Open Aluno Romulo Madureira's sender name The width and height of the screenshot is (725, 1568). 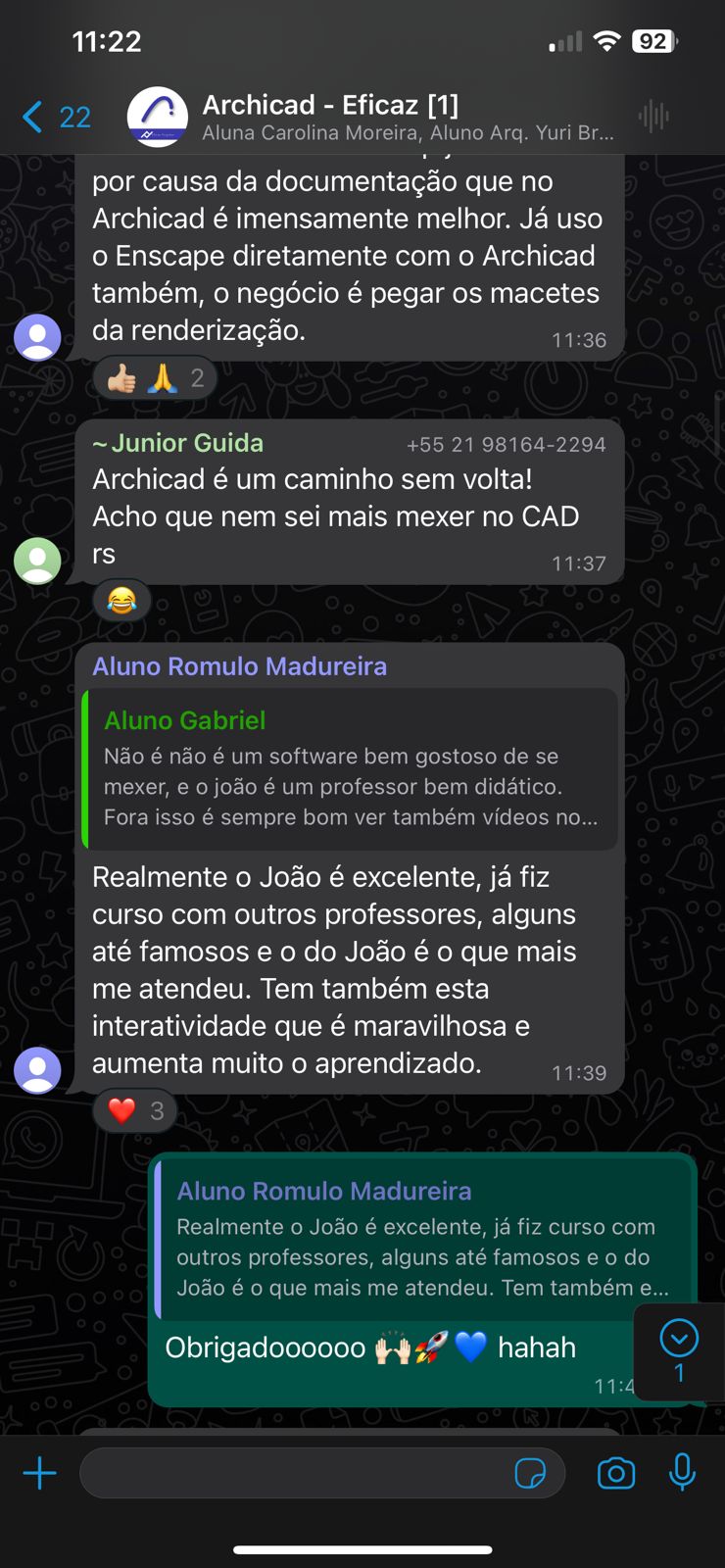coord(240,666)
